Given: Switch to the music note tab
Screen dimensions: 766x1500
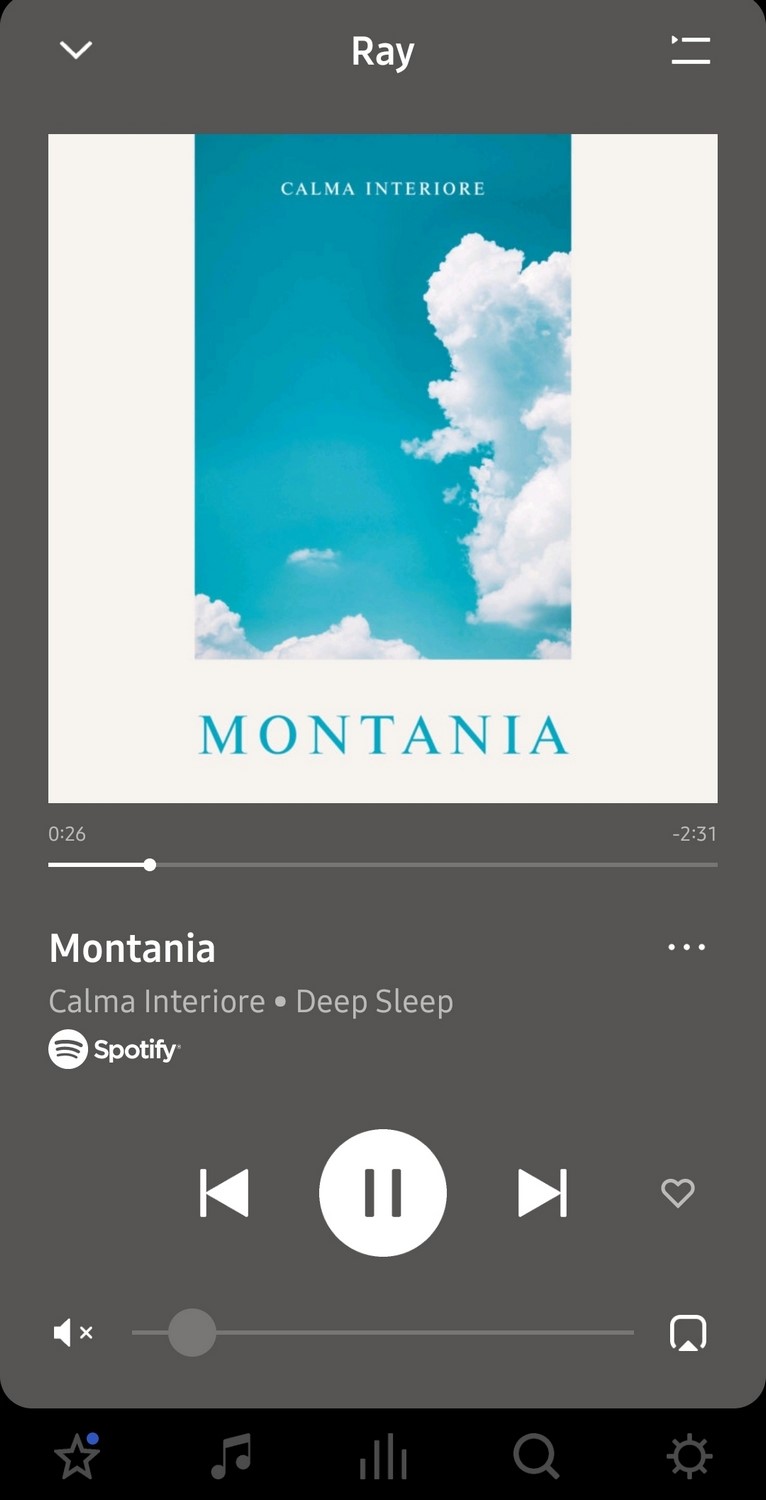Looking at the screenshot, I should tap(231, 1456).
